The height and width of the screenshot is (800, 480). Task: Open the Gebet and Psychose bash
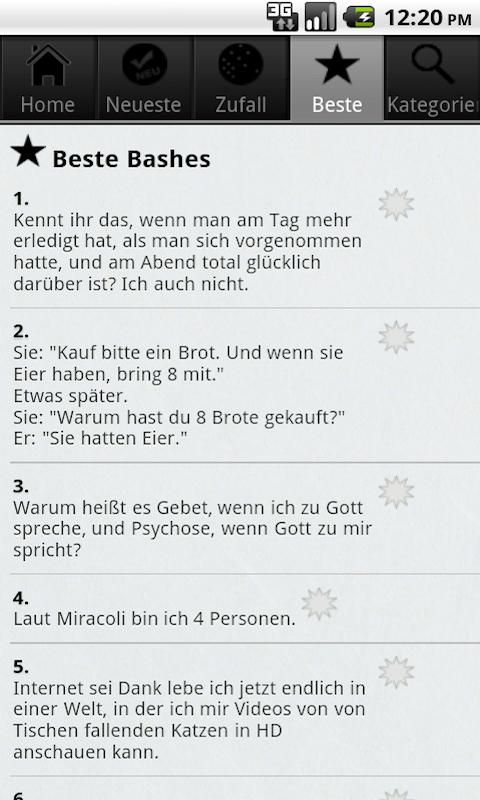point(240,518)
